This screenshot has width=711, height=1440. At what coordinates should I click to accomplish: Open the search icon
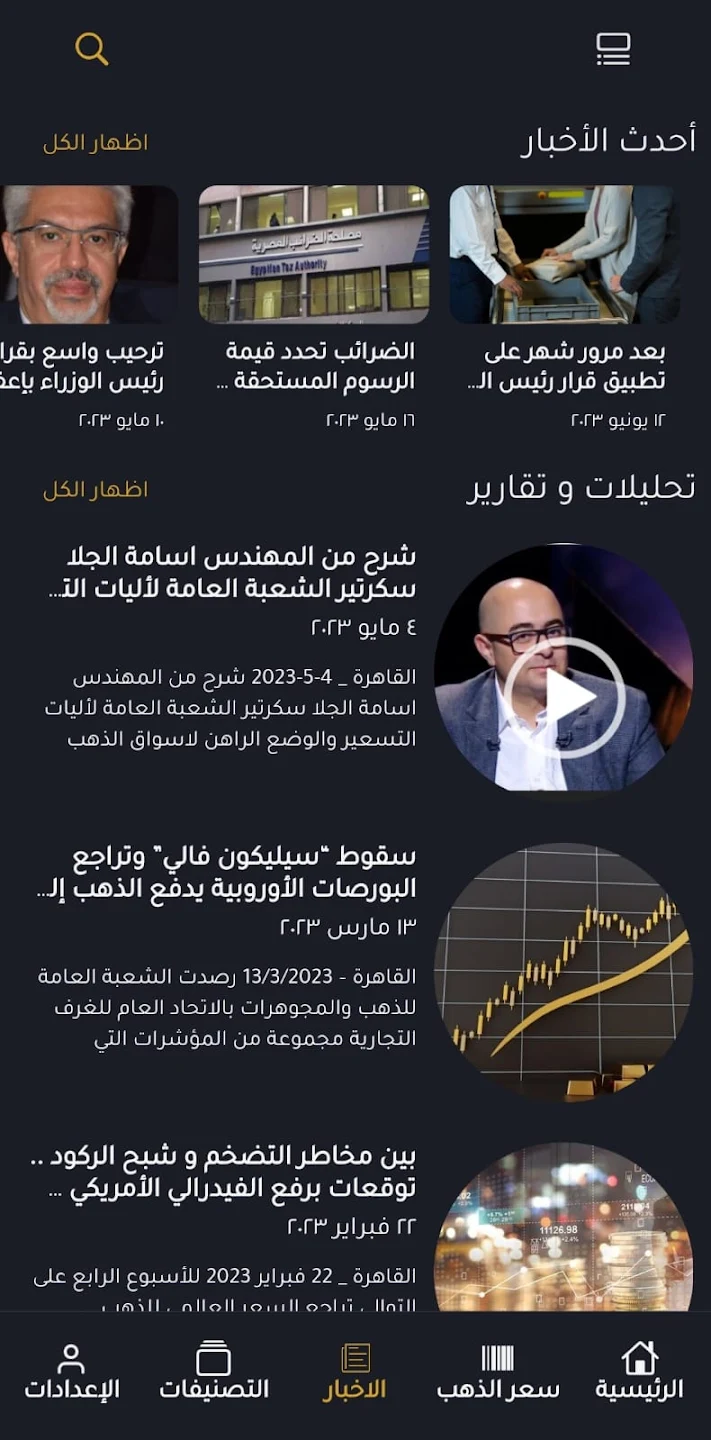pyautogui.click(x=91, y=48)
